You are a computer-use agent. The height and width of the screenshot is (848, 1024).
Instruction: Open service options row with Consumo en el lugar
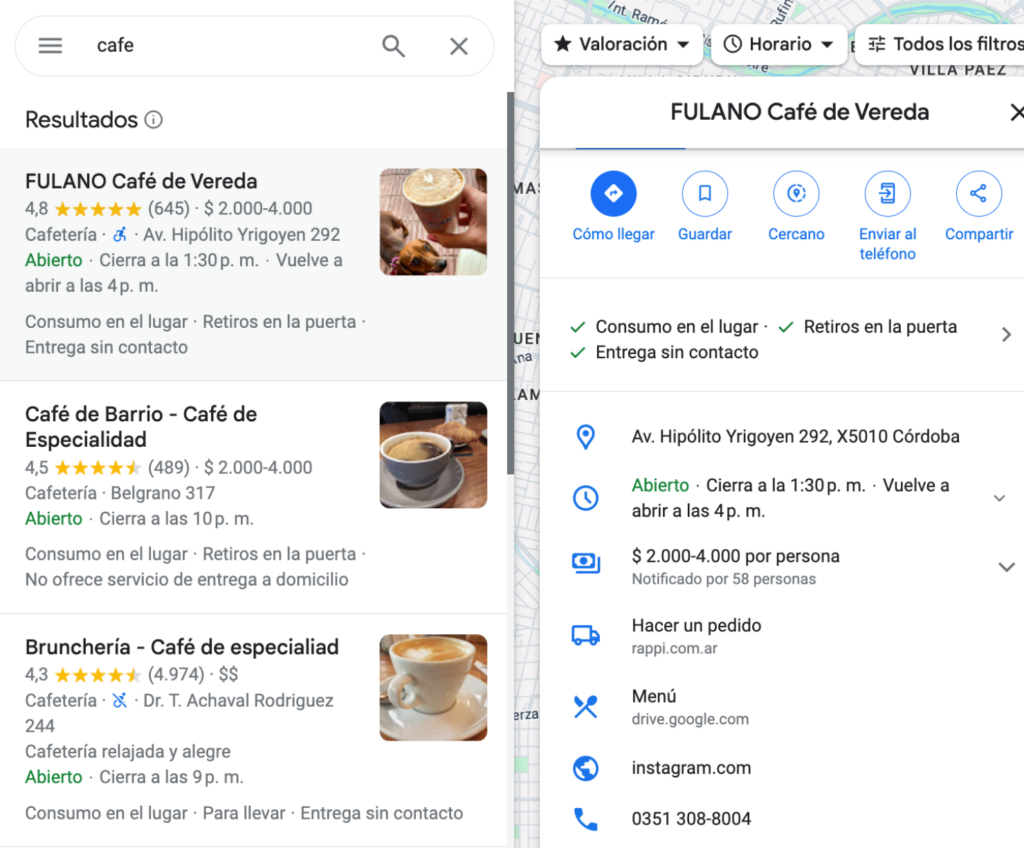coord(780,339)
